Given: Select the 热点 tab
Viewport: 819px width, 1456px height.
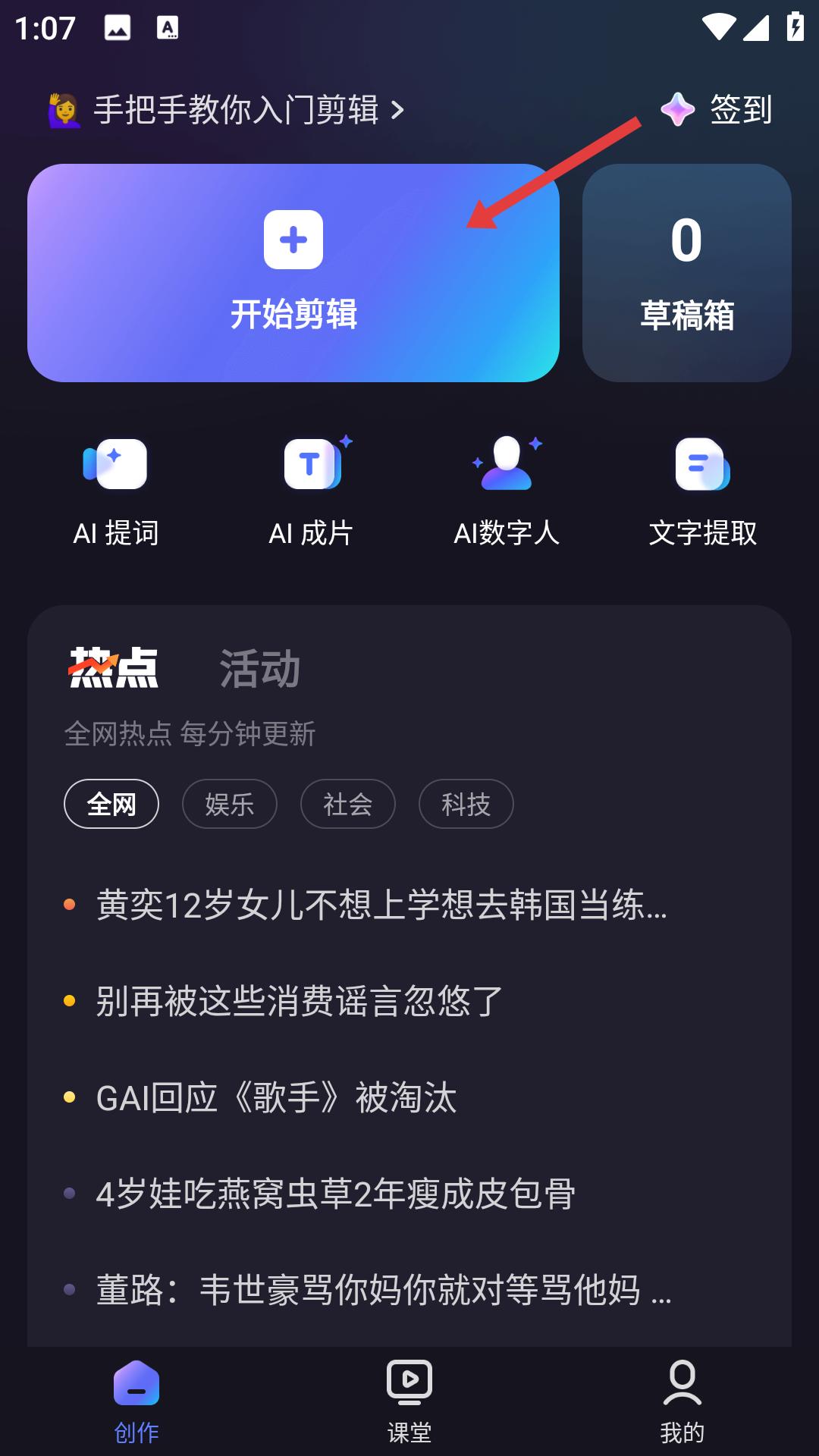Looking at the screenshot, I should pos(113,667).
